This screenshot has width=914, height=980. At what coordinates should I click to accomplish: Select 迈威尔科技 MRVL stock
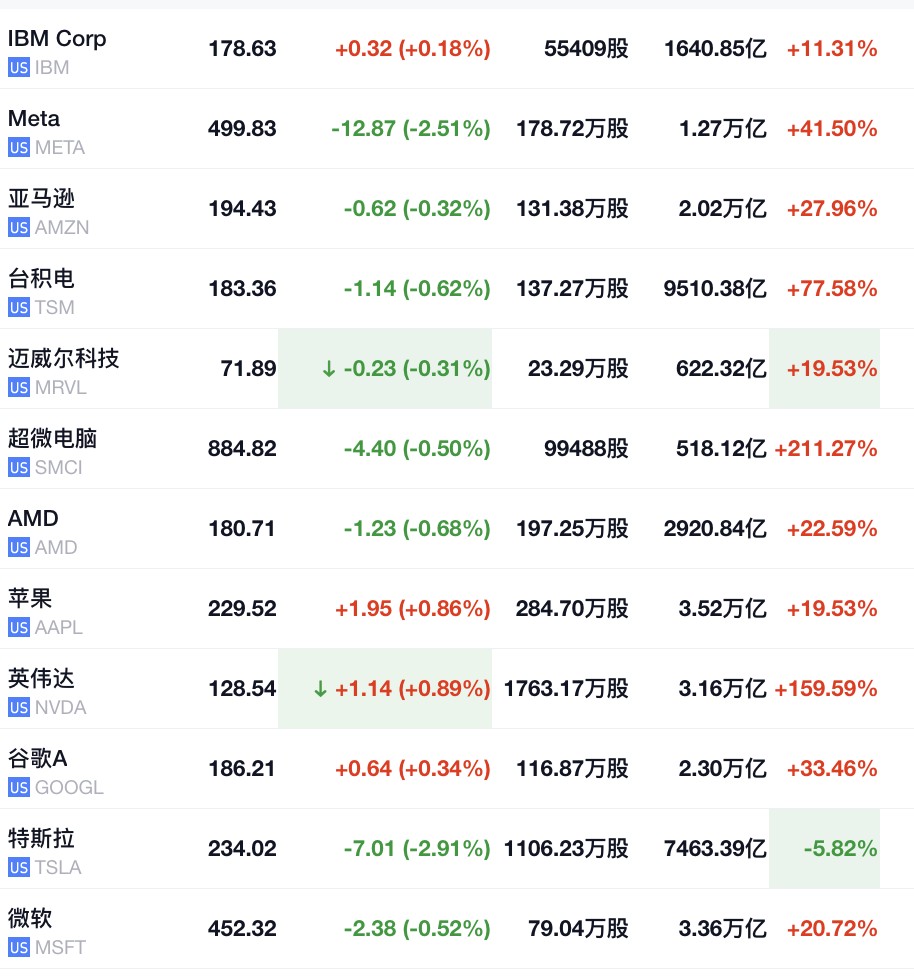(x=64, y=359)
